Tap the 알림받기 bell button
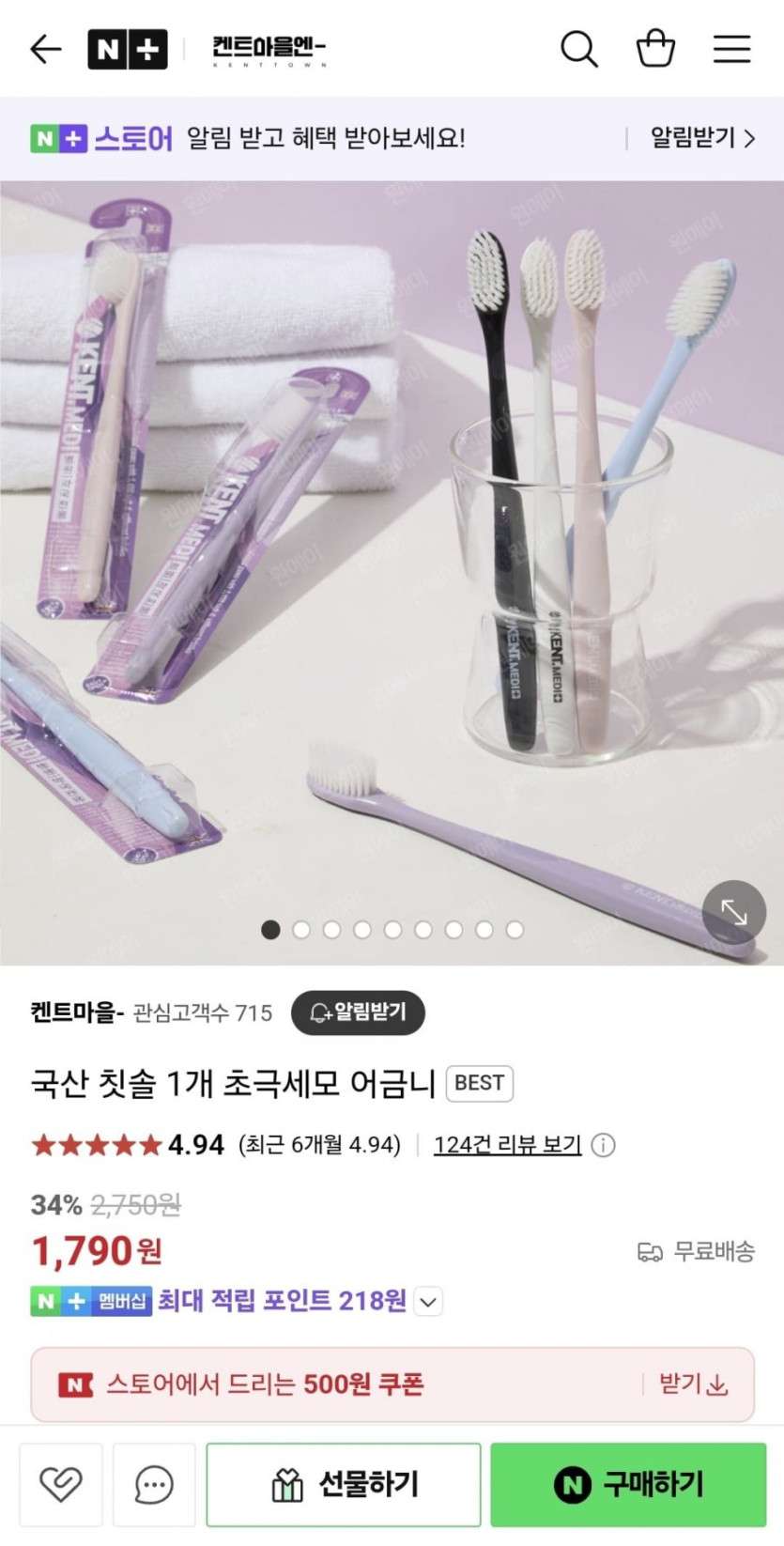Viewport: 784px width, 1546px height. click(x=358, y=1013)
